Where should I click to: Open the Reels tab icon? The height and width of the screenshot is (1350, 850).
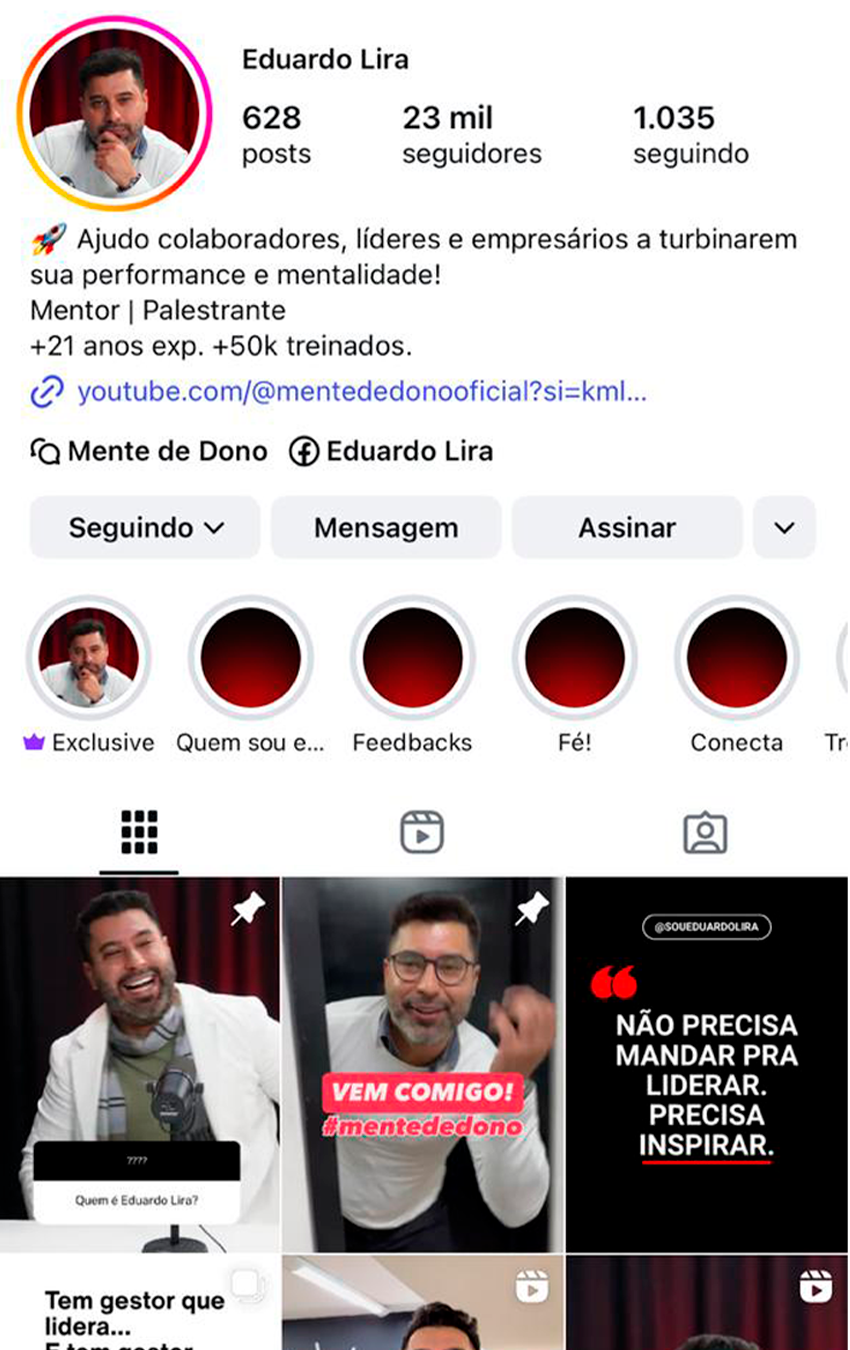(x=424, y=830)
